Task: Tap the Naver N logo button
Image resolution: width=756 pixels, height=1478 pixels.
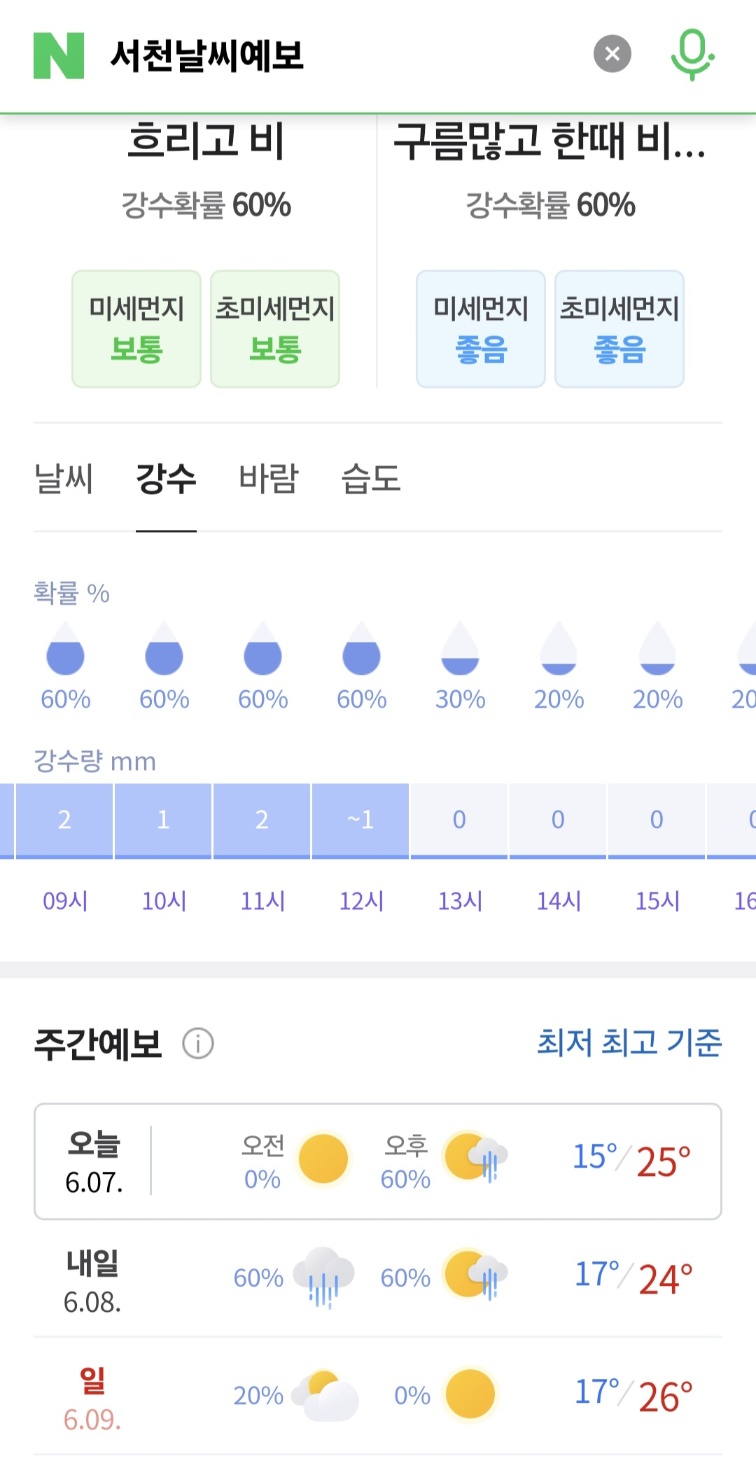Action: 59,55
